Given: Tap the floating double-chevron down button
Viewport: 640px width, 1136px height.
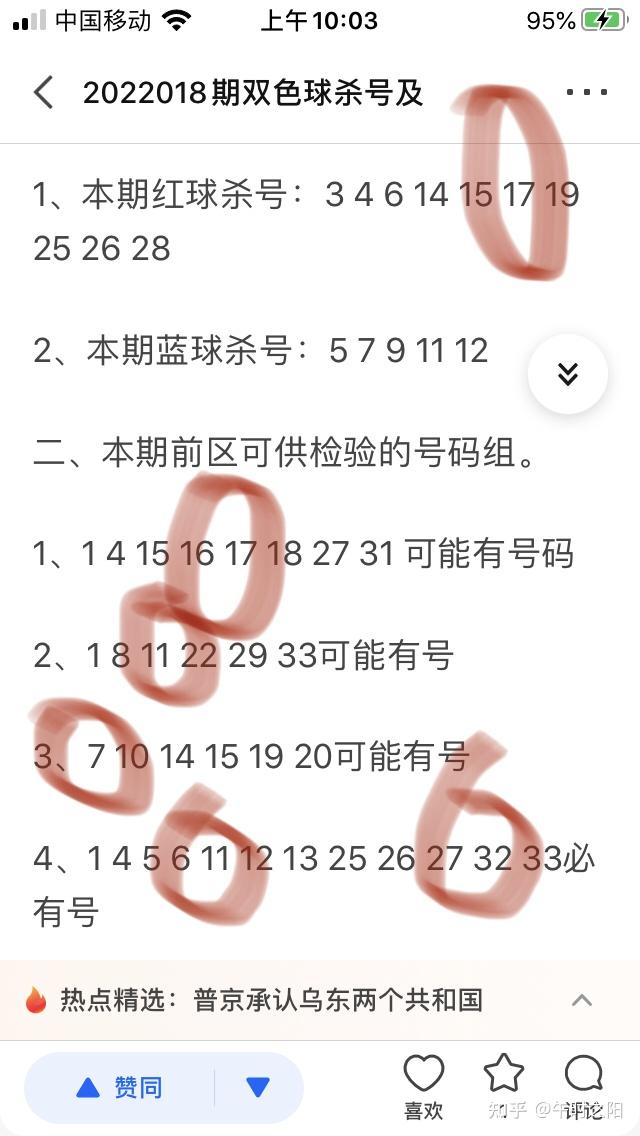Looking at the screenshot, I should [x=567, y=374].
